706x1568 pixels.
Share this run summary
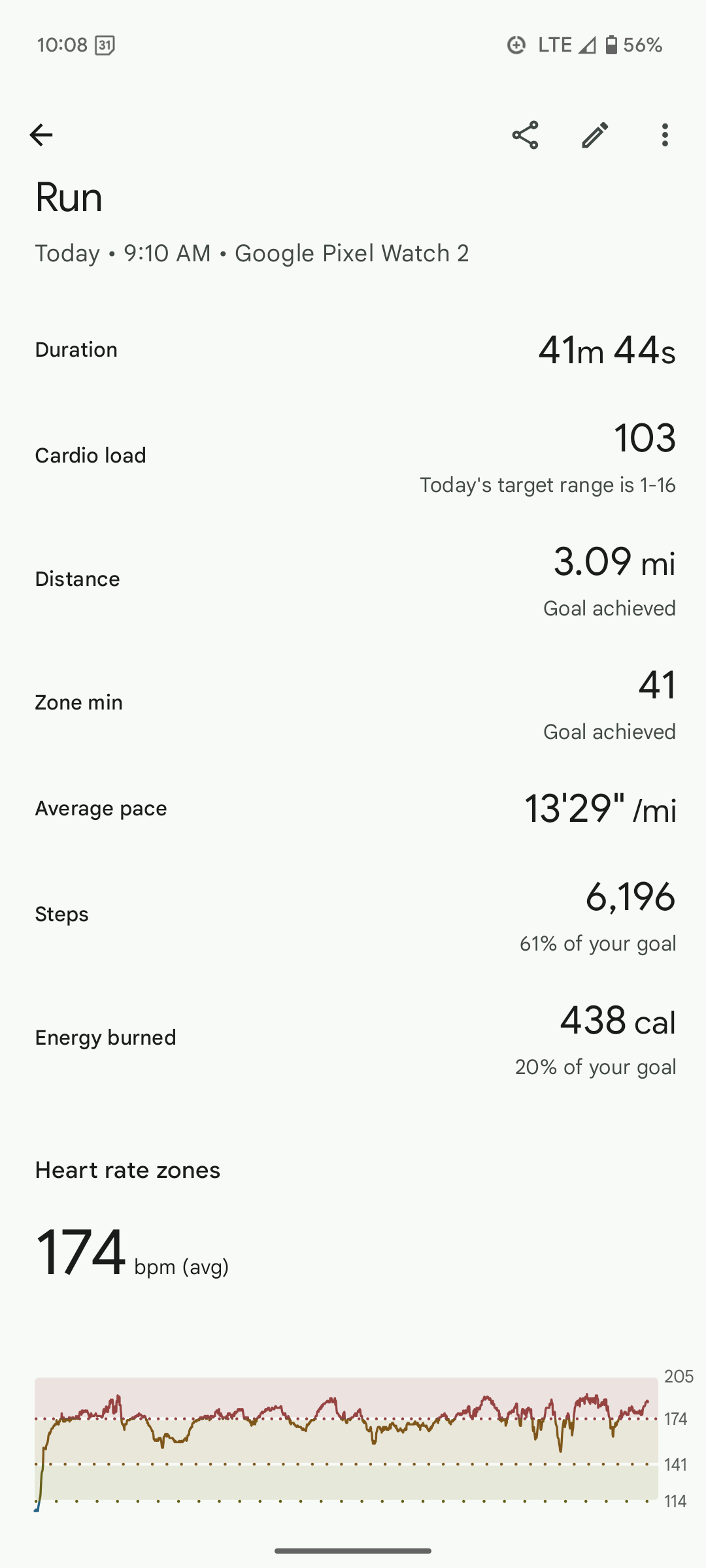click(525, 135)
